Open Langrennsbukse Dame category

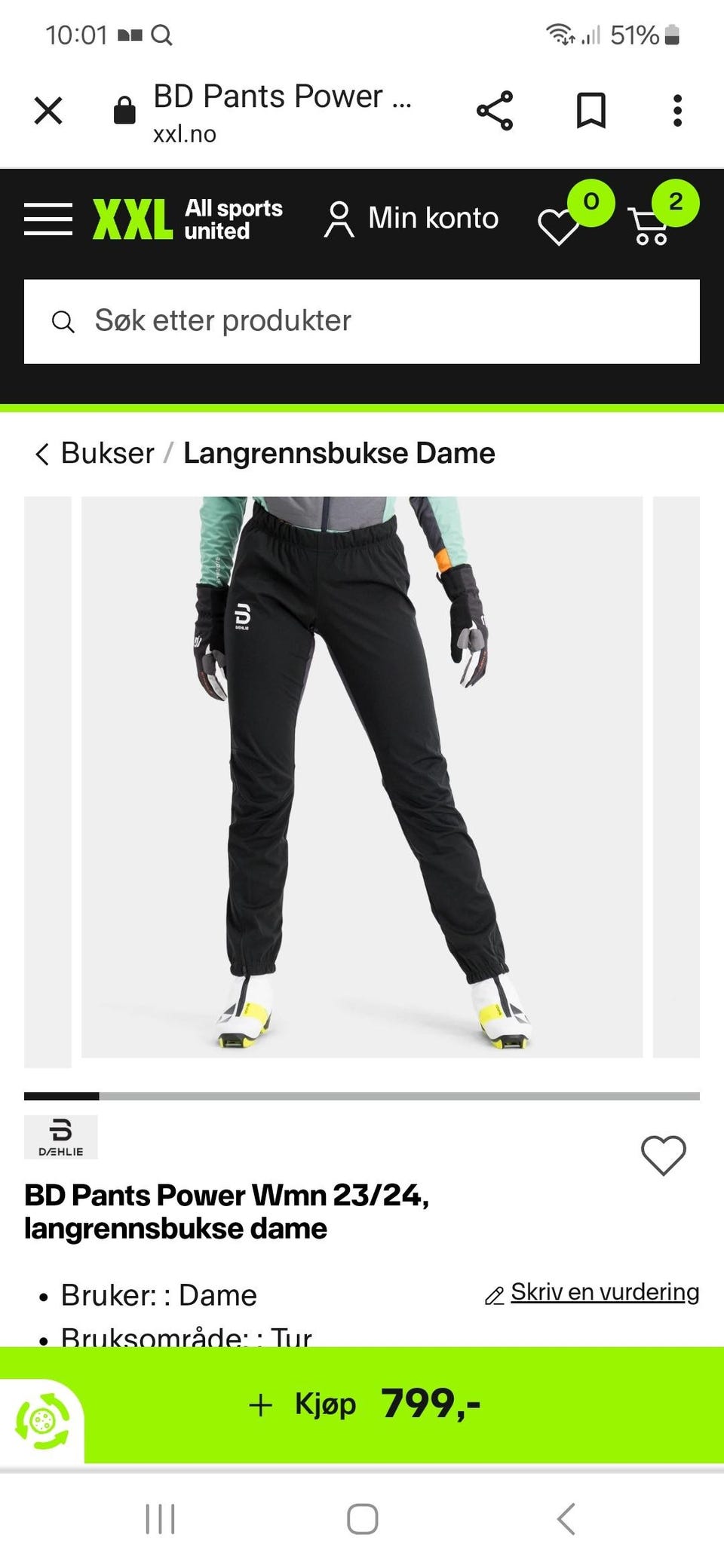339,453
